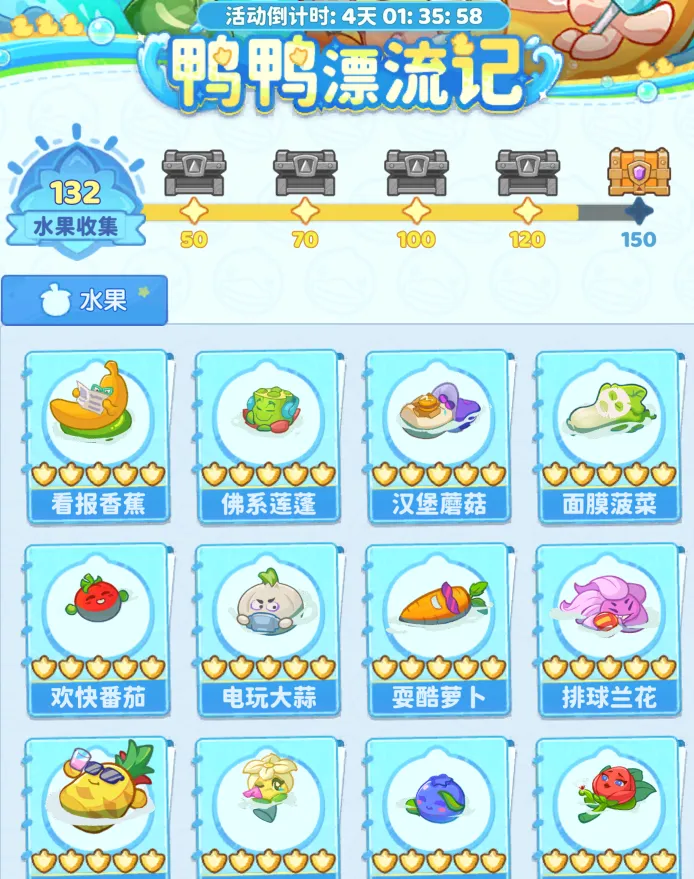Open the 70-point reward chest
694x879 pixels.
tap(305, 172)
